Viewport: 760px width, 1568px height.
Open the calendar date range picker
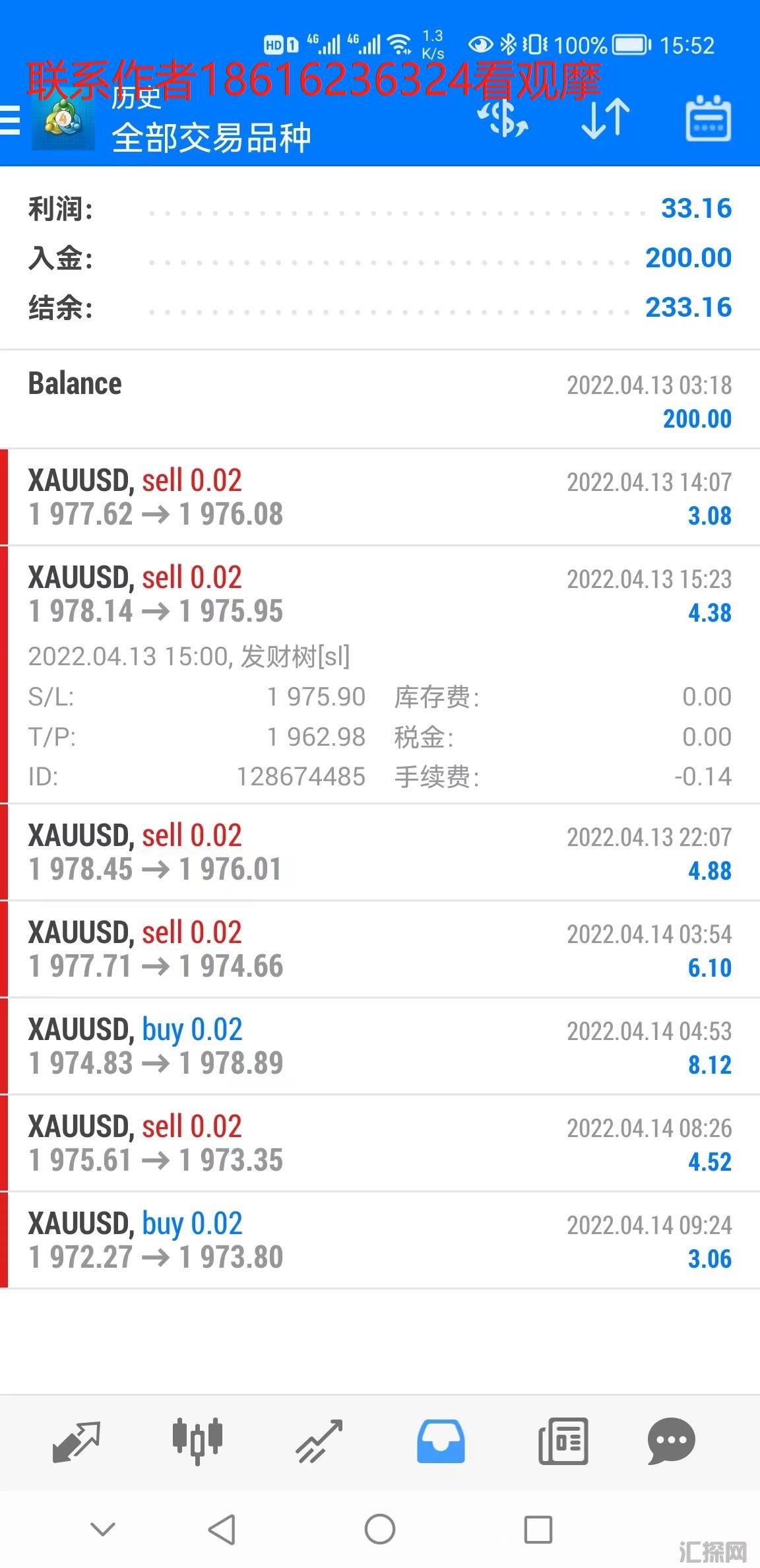pyautogui.click(x=708, y=119)
